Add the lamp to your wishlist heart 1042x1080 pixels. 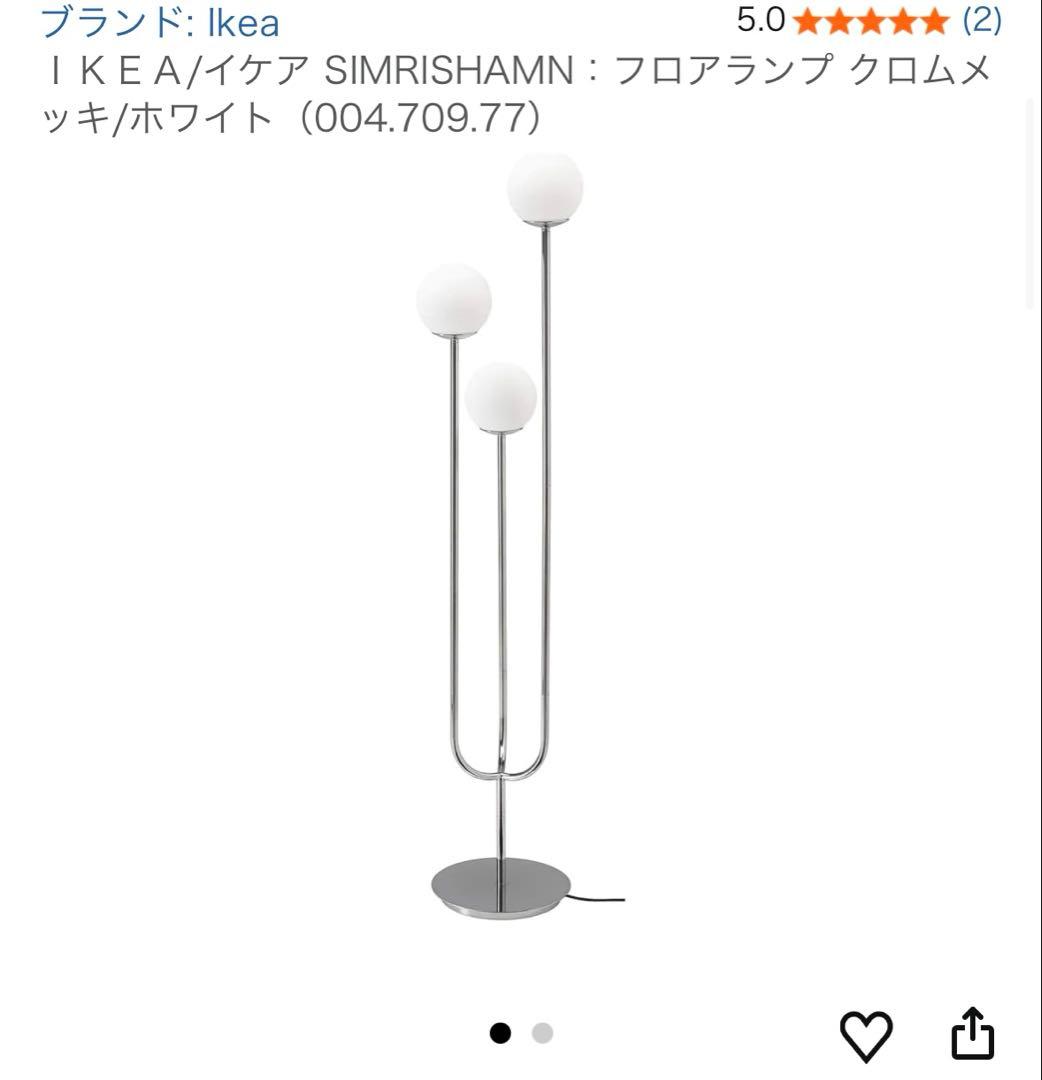tap(865, 1035)
